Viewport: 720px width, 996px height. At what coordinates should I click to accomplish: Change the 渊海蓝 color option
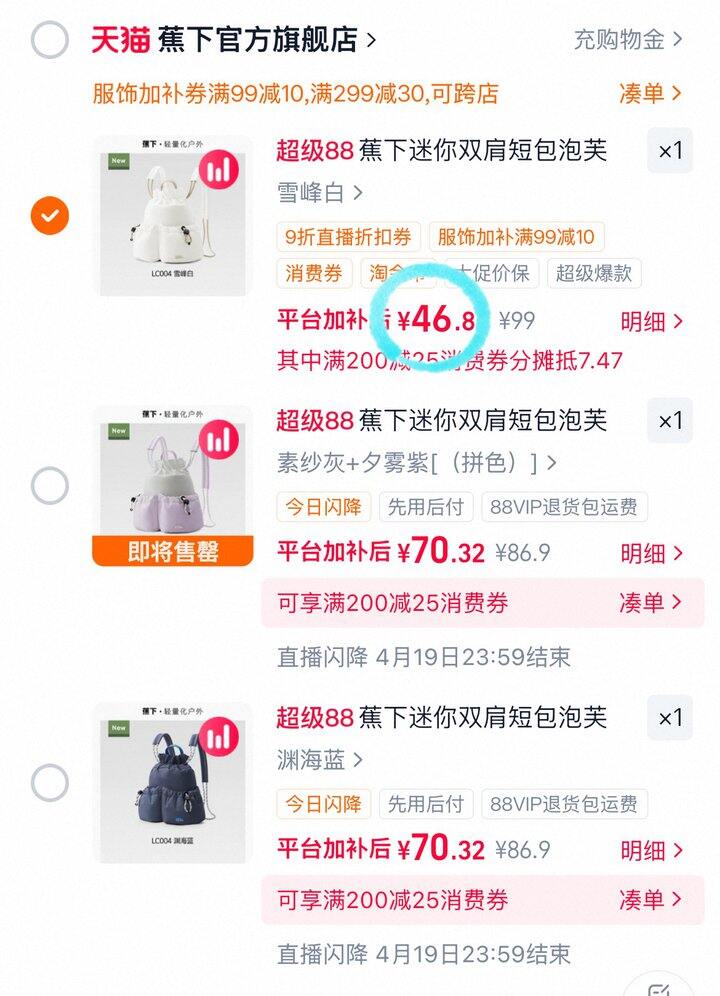(320, 760)
